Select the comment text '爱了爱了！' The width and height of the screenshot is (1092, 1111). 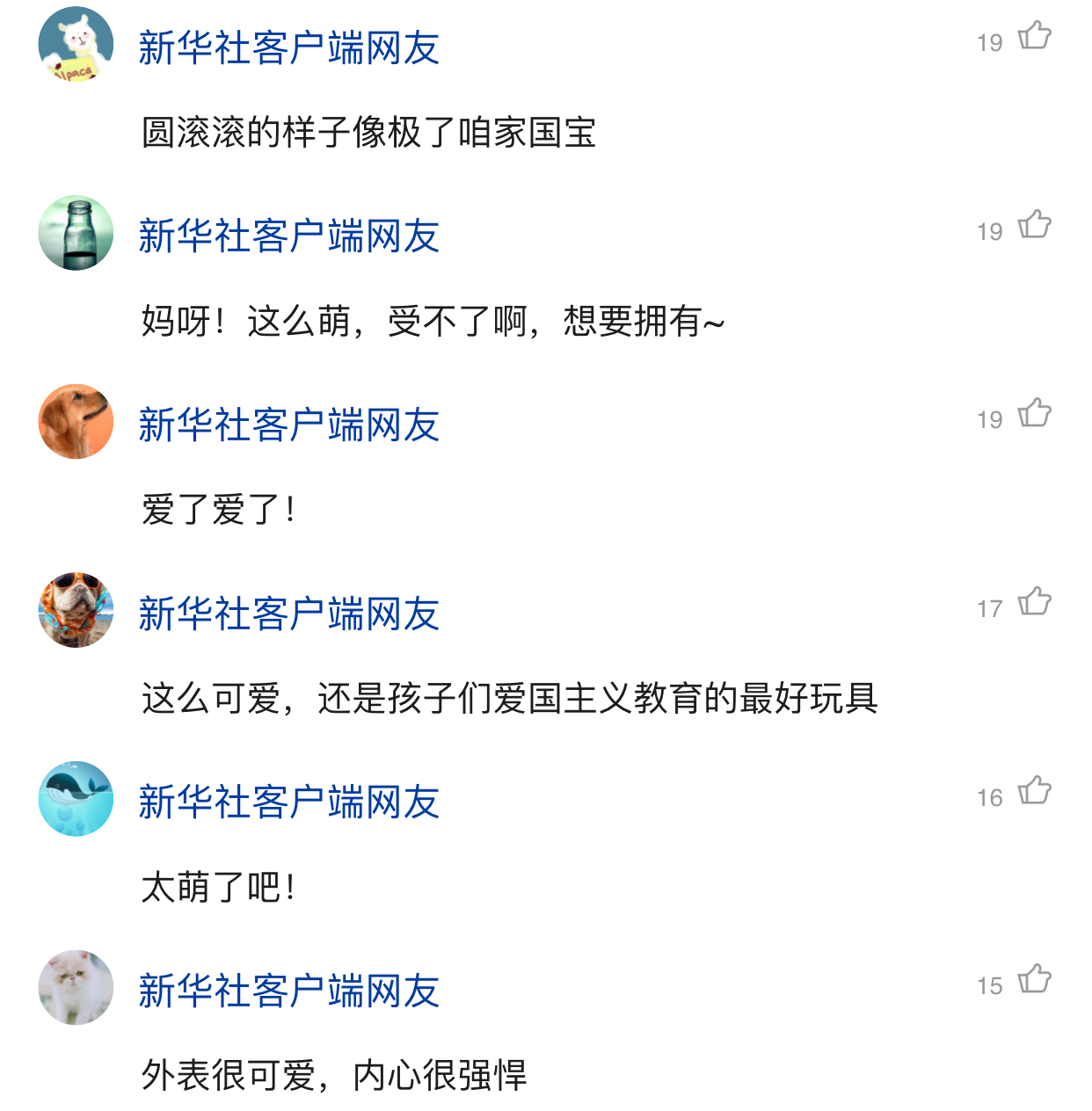click(220, 505)
